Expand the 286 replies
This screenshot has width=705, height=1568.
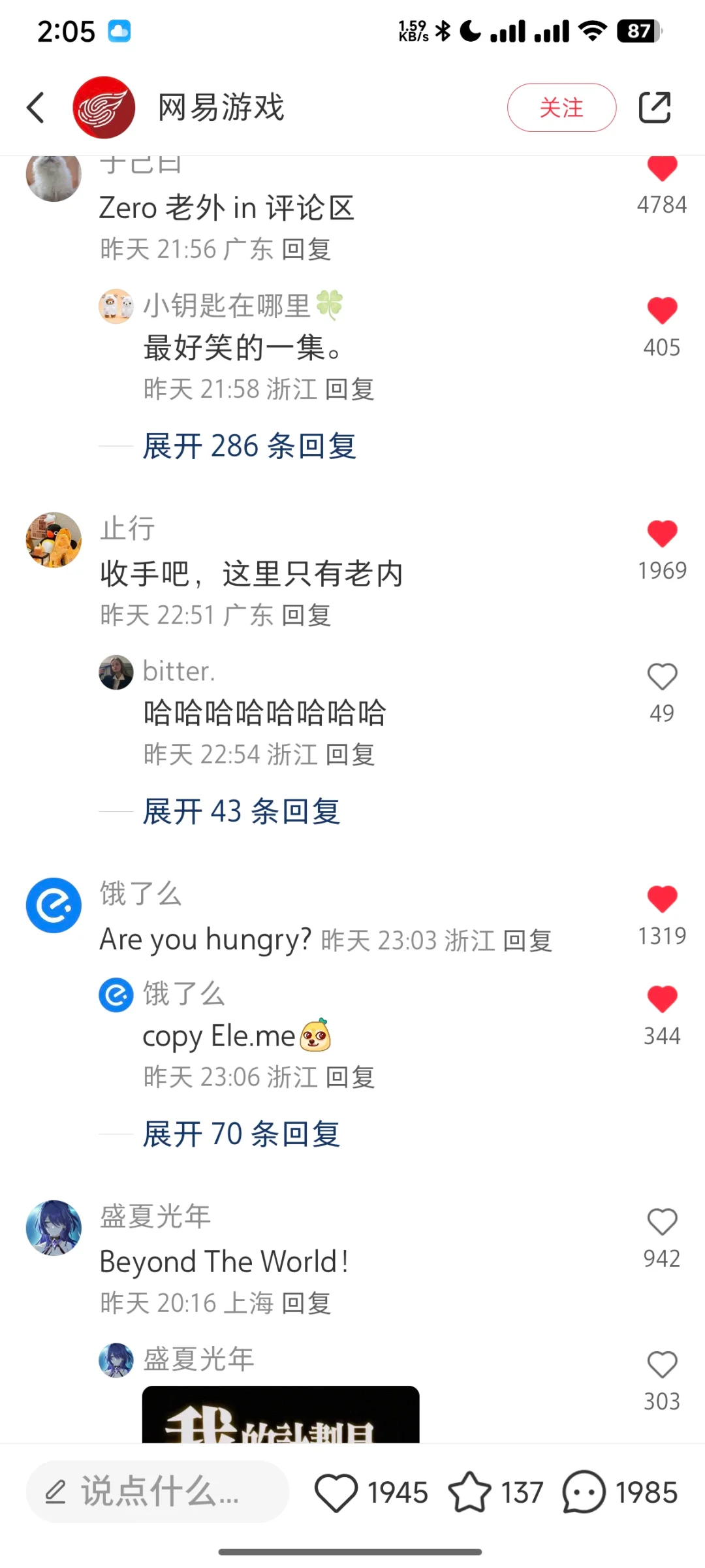(x=249, y=447)
